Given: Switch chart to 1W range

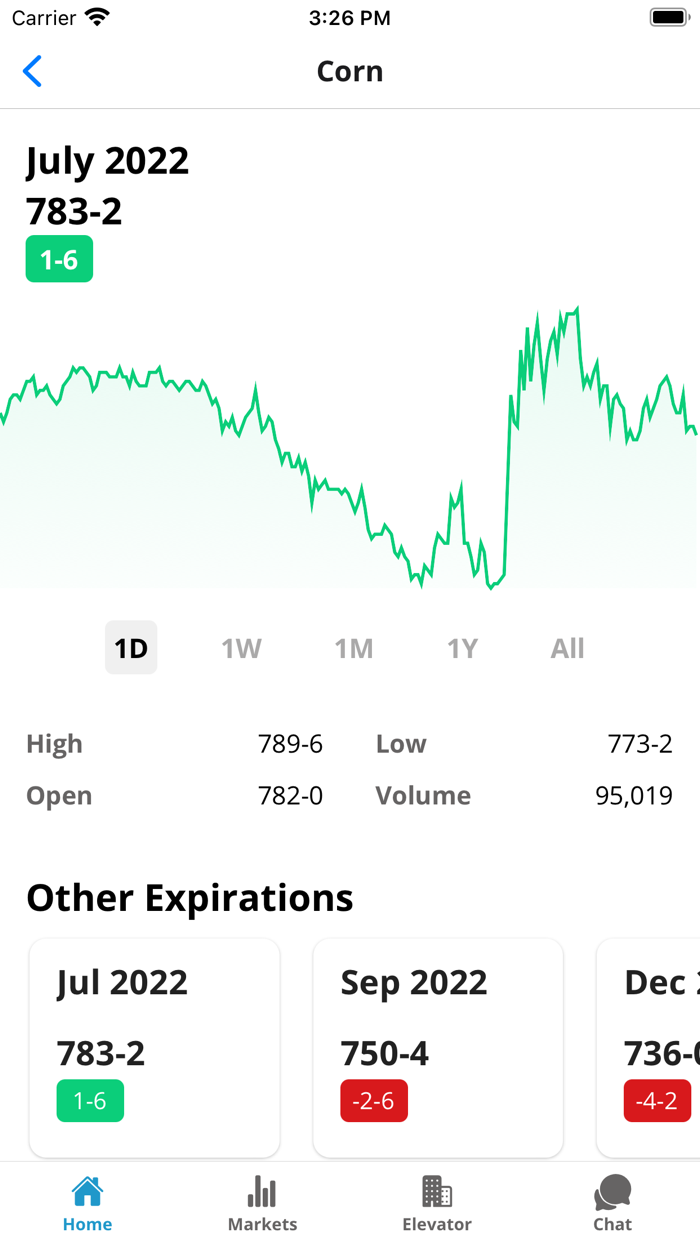Looking at the screenshot, I should click(x=241, y=648).
